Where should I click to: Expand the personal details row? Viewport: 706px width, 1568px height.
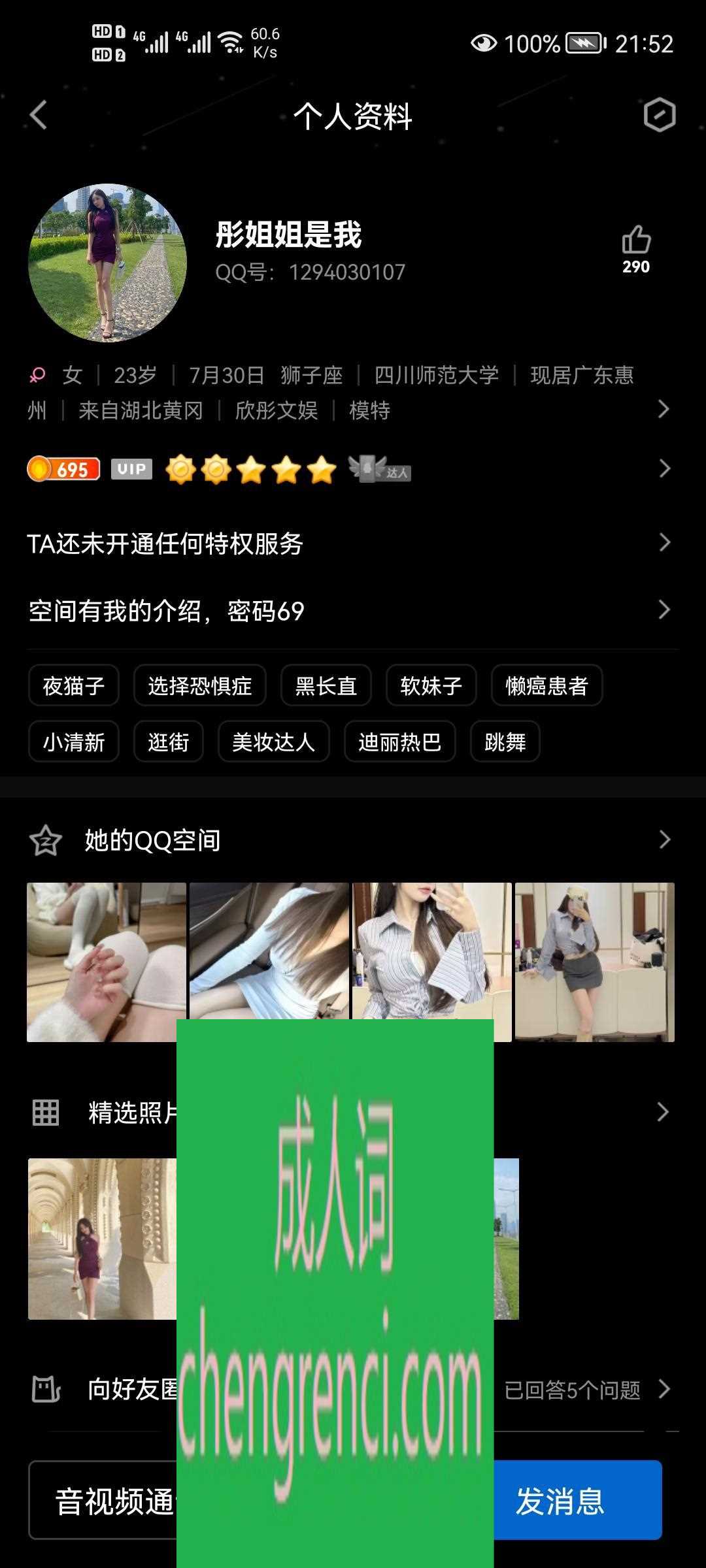[x=663, y=409]
